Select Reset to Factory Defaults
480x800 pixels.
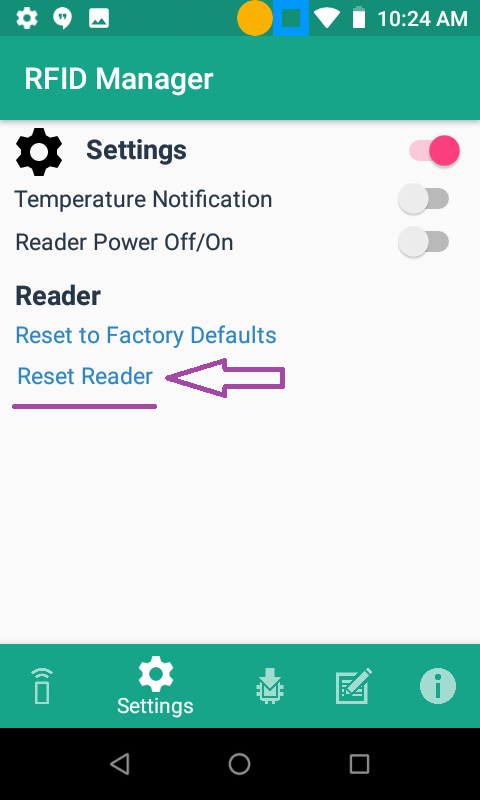[146, 335]
